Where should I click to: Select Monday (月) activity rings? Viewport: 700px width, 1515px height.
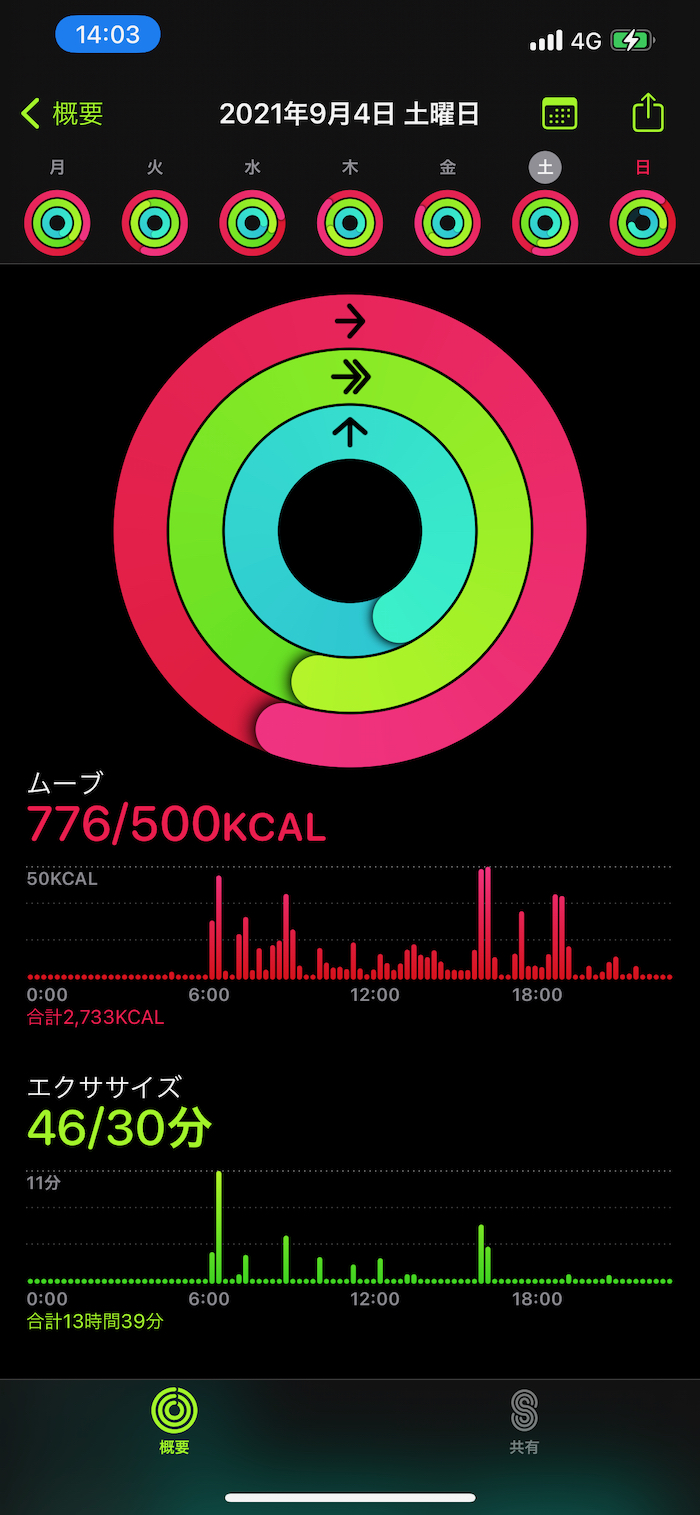(57, 222)
